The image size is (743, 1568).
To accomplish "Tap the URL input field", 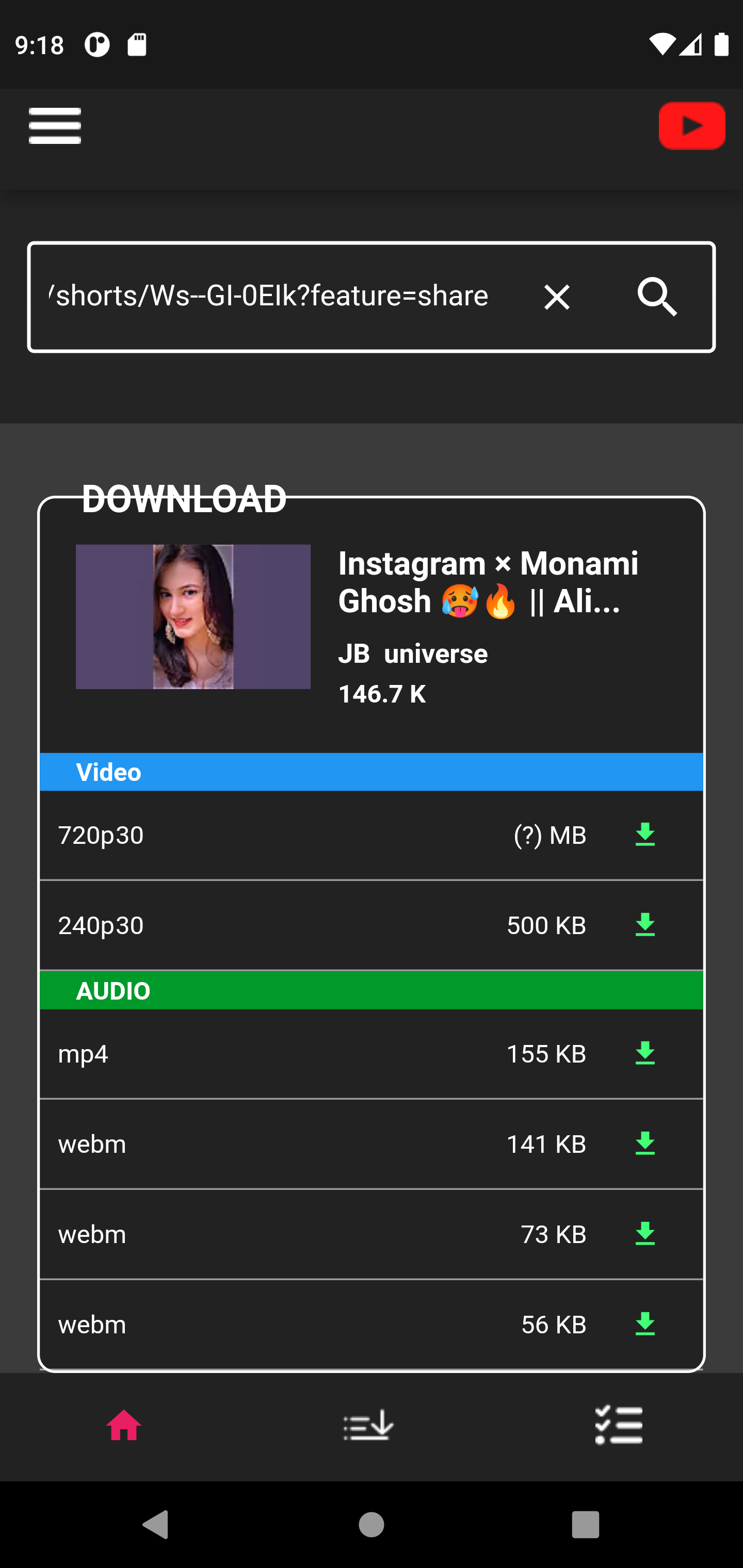I will click(268, 297).
